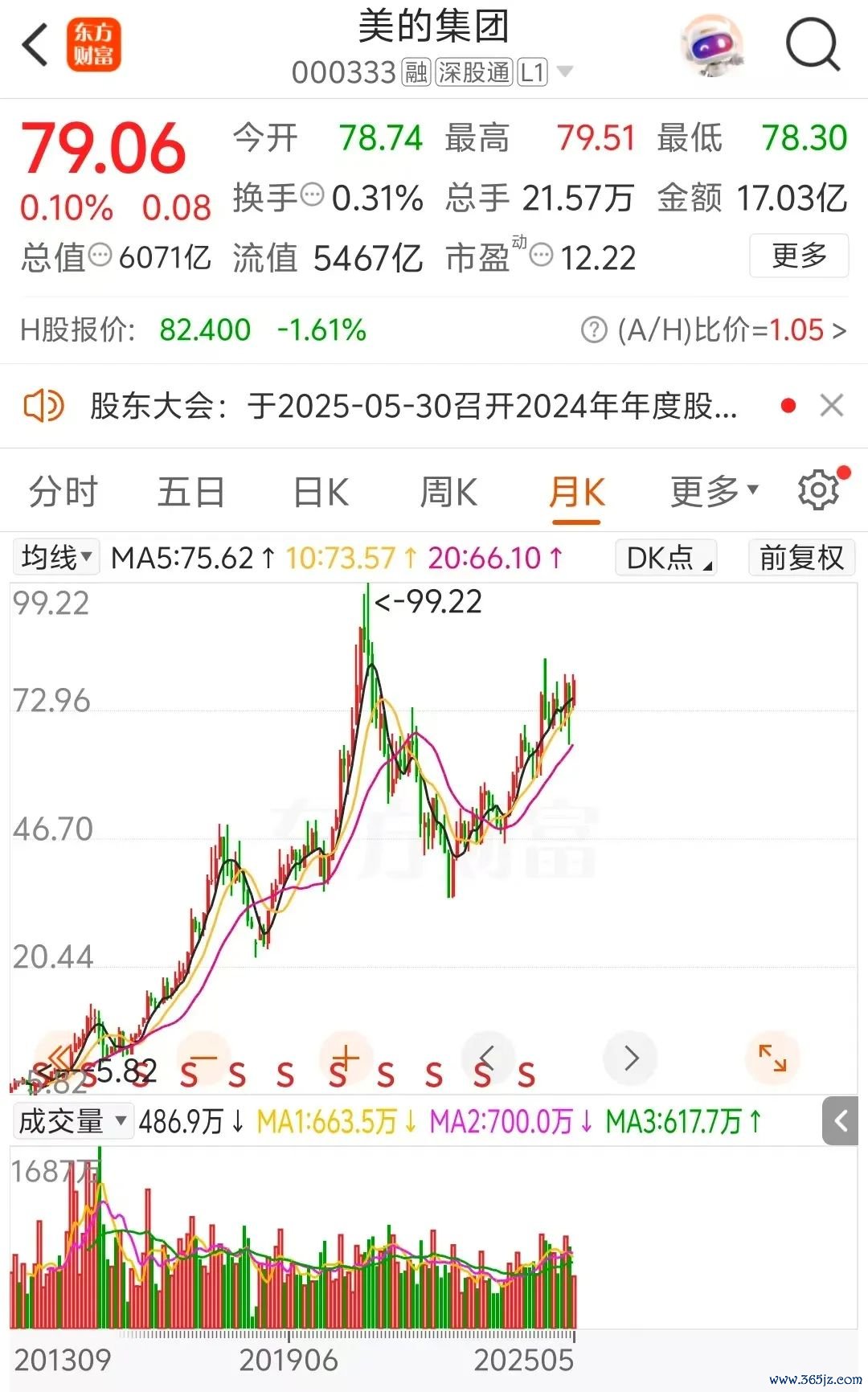Zoom in chart with plus button

point(346,1058)
